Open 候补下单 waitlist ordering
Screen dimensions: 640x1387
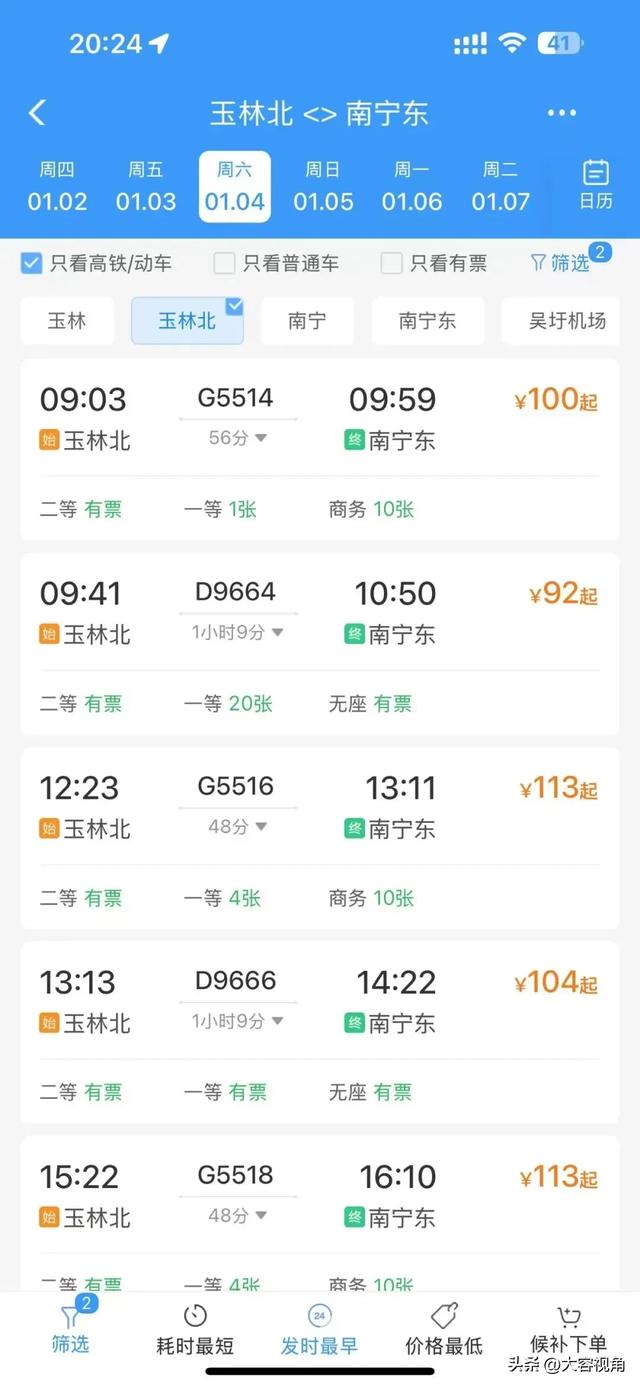click(x=568, y=1331)
